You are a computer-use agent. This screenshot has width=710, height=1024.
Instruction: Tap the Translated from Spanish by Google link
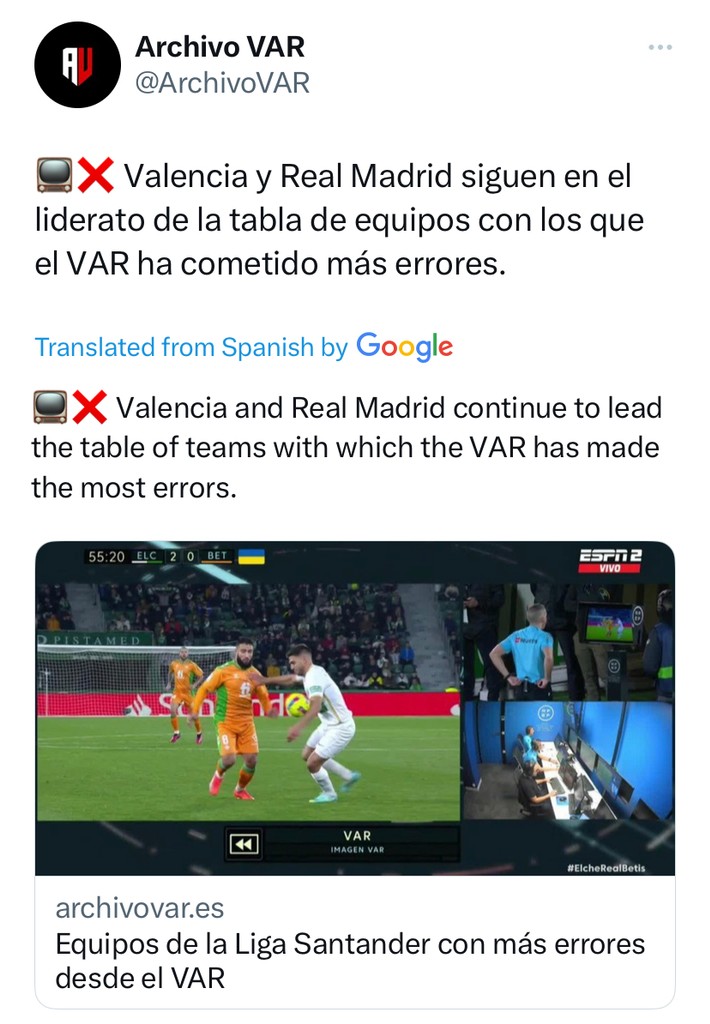tap(243, 347)
